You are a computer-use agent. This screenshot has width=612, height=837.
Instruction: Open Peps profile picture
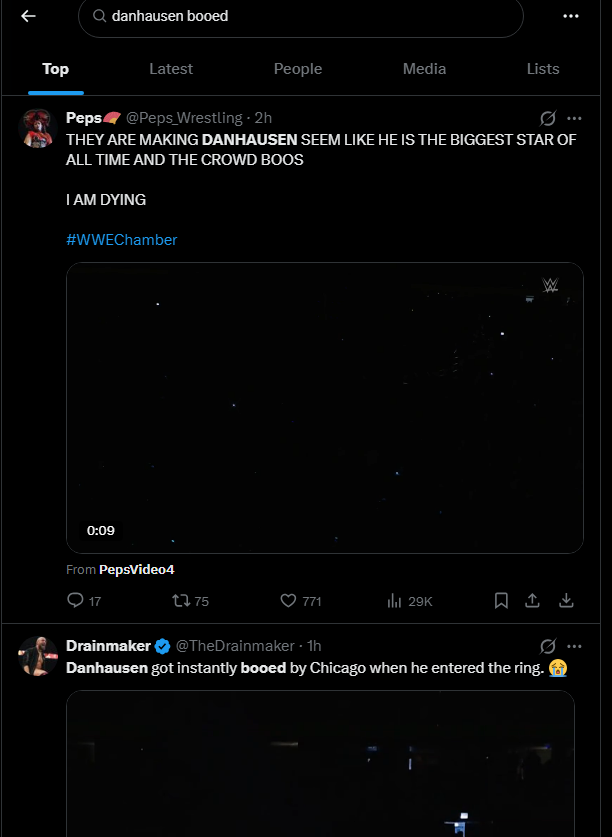click(x=36, y=128)
